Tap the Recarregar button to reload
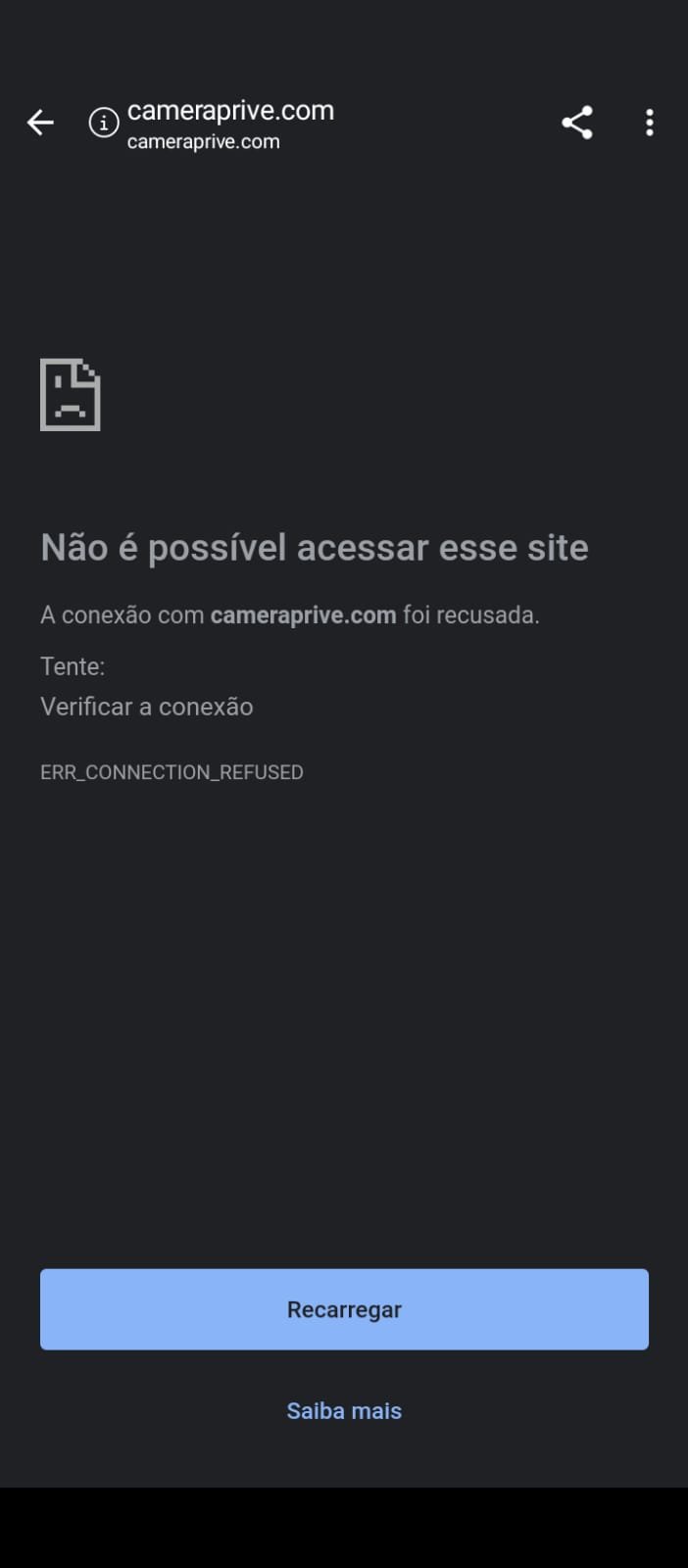The width and height of the screenshot is (688, 1568). [x=344, y=1309]
